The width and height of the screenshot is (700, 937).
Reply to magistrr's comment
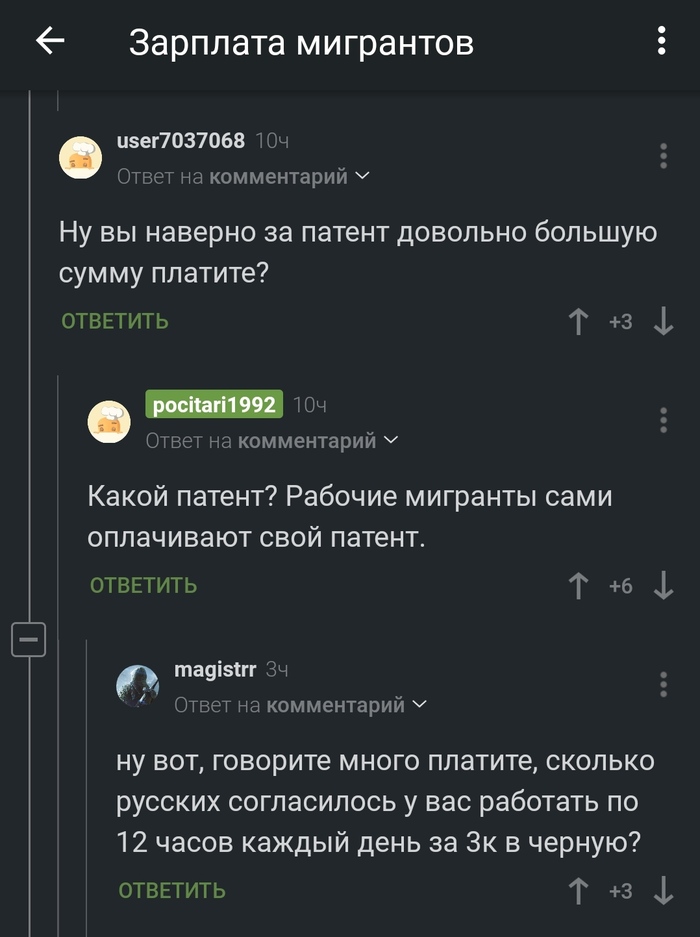tap(172, 890)
